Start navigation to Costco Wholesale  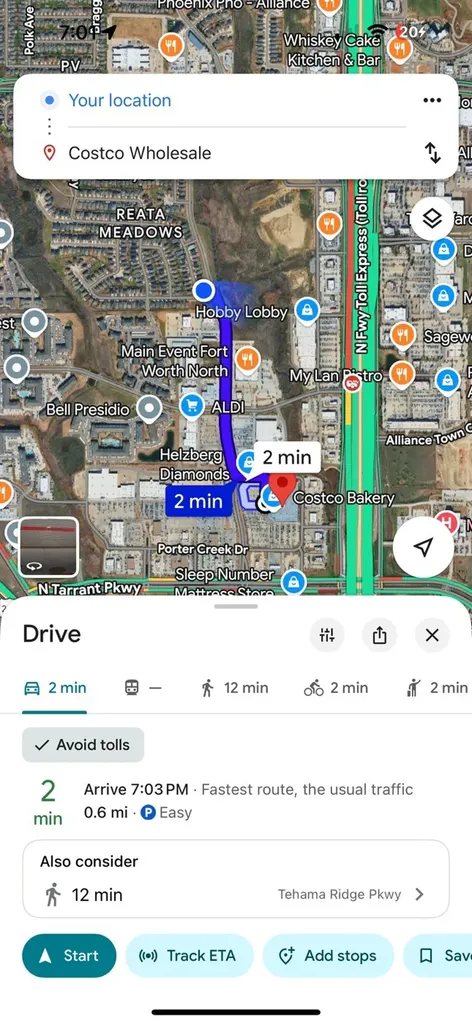[69, 955]
